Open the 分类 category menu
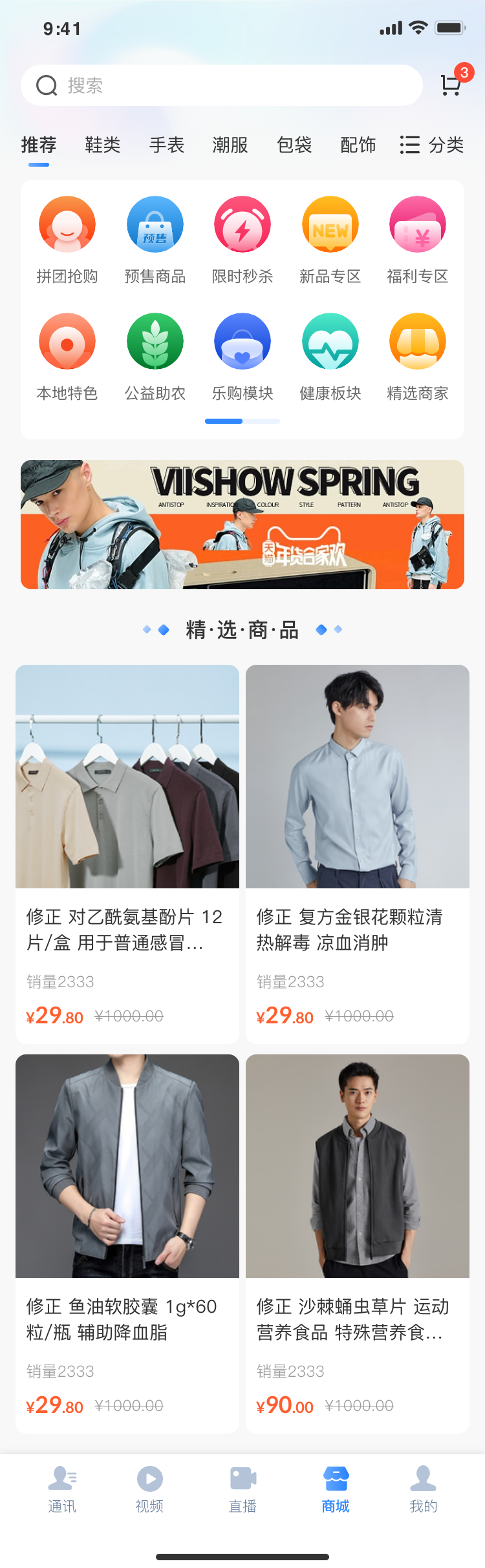Viewport: 485px width, 1568px height. [x=432, y=145]
